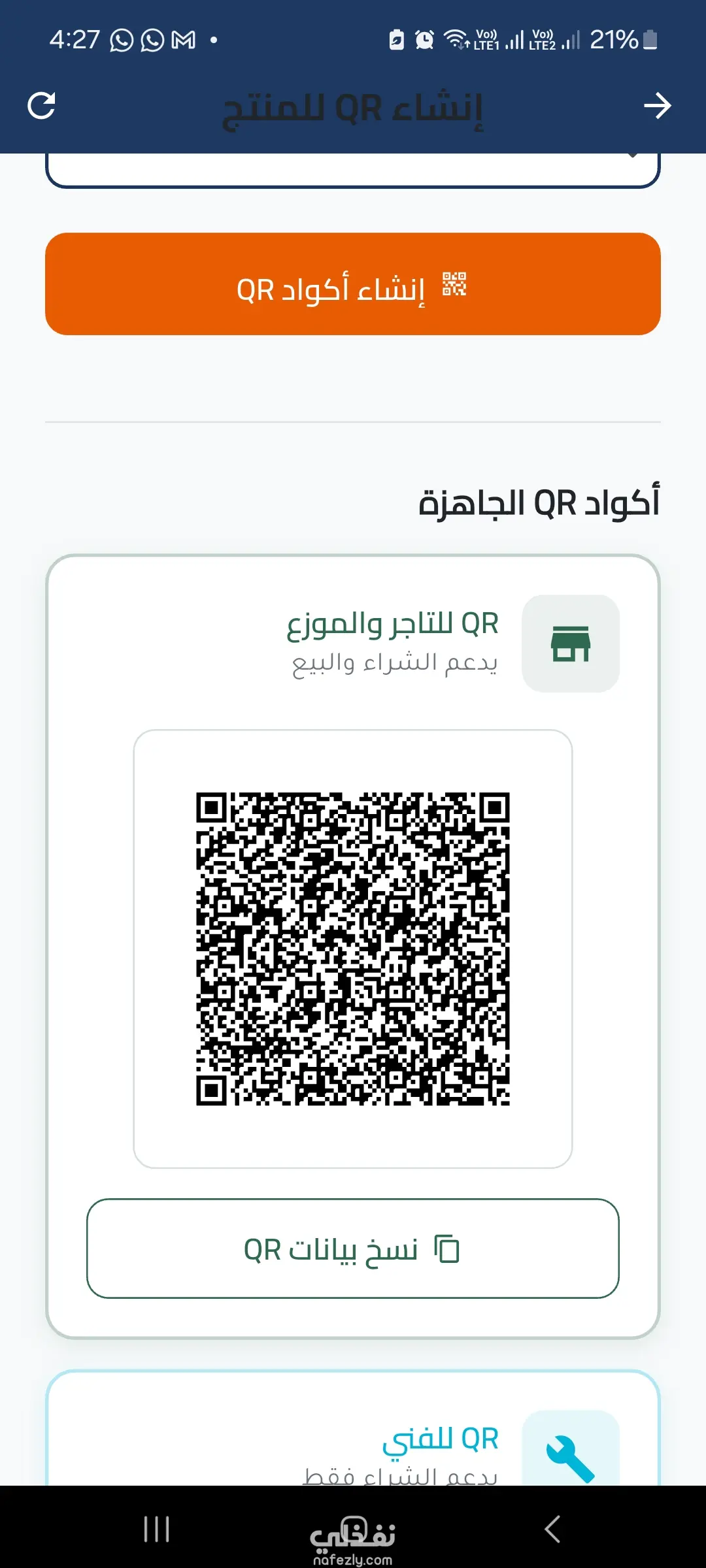Screen dimensions: 706x1568
Task: Expand the partially visible dropdown field
Action: (353, 170)
